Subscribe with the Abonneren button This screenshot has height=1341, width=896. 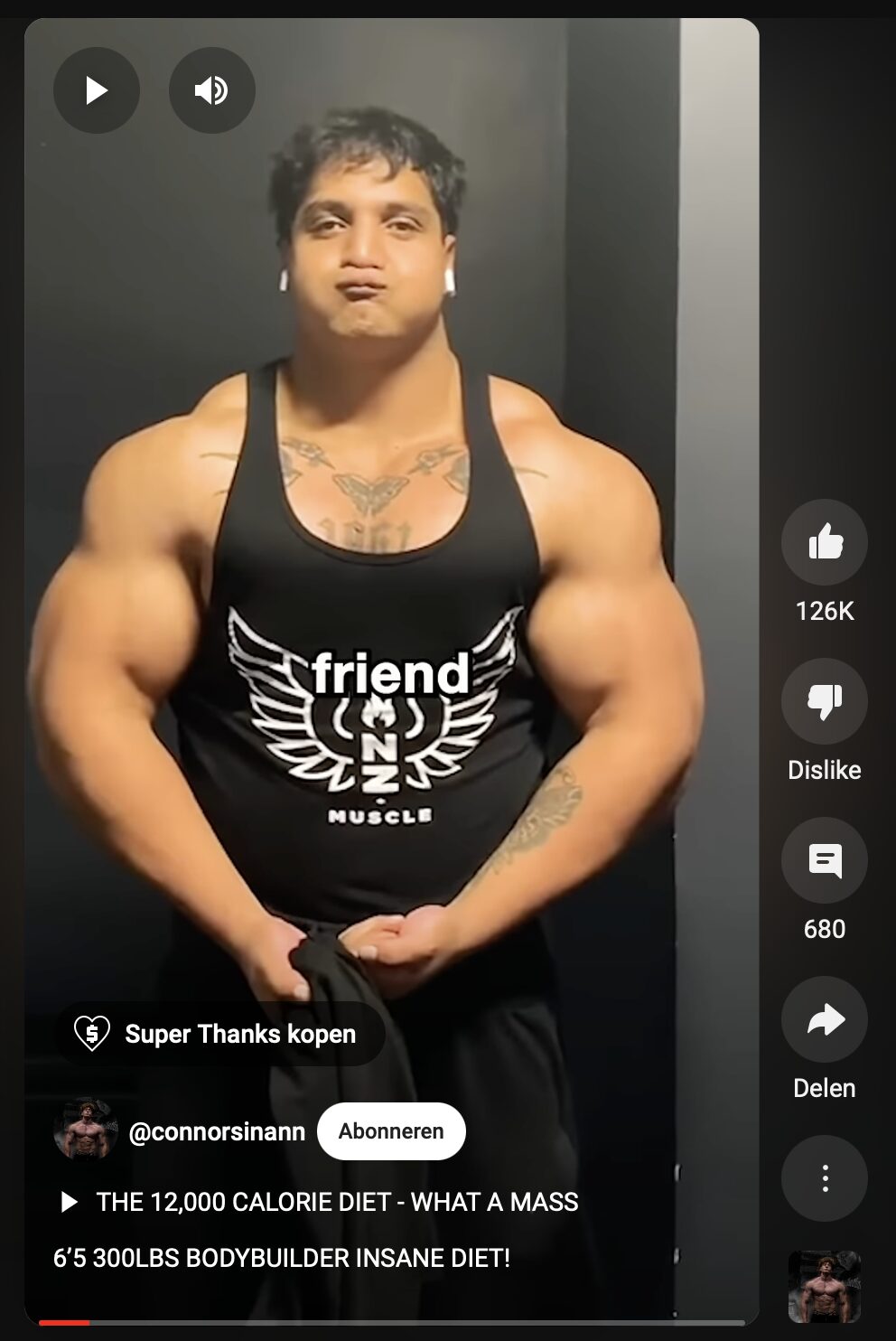coord(391,1130)
